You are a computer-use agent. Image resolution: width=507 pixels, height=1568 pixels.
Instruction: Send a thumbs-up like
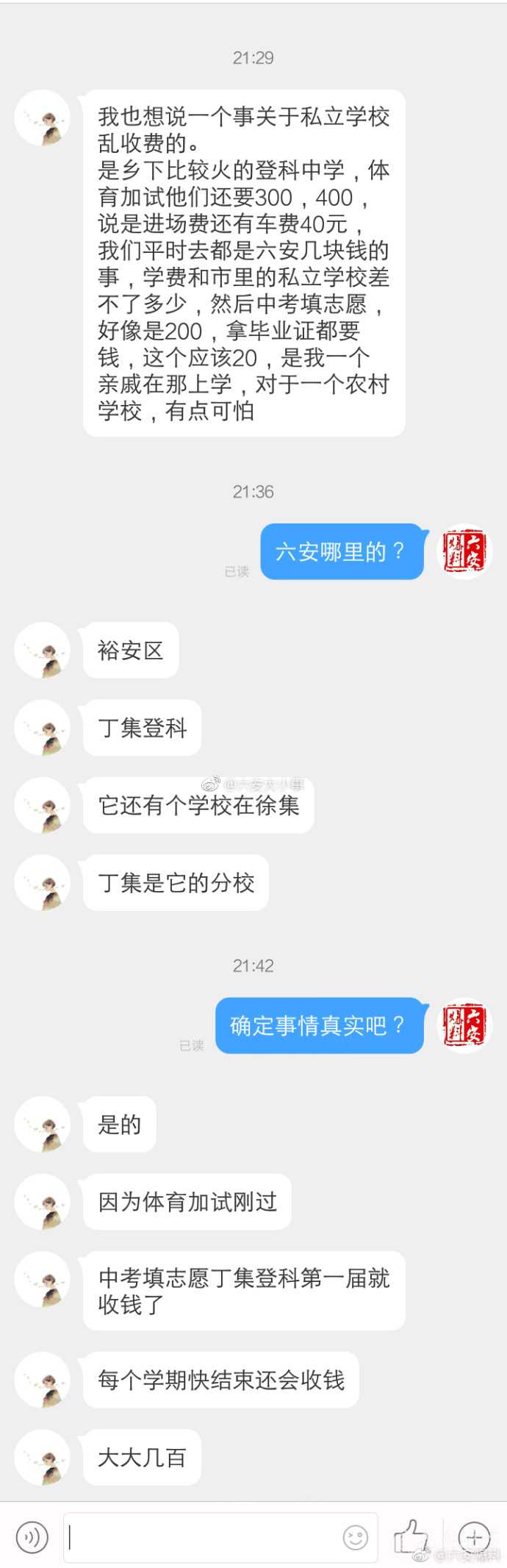[x=410, y=1536]
